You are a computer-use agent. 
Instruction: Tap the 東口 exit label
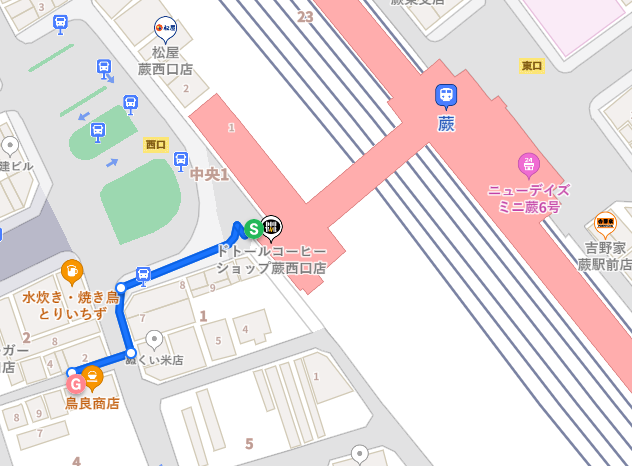point(532,65)
